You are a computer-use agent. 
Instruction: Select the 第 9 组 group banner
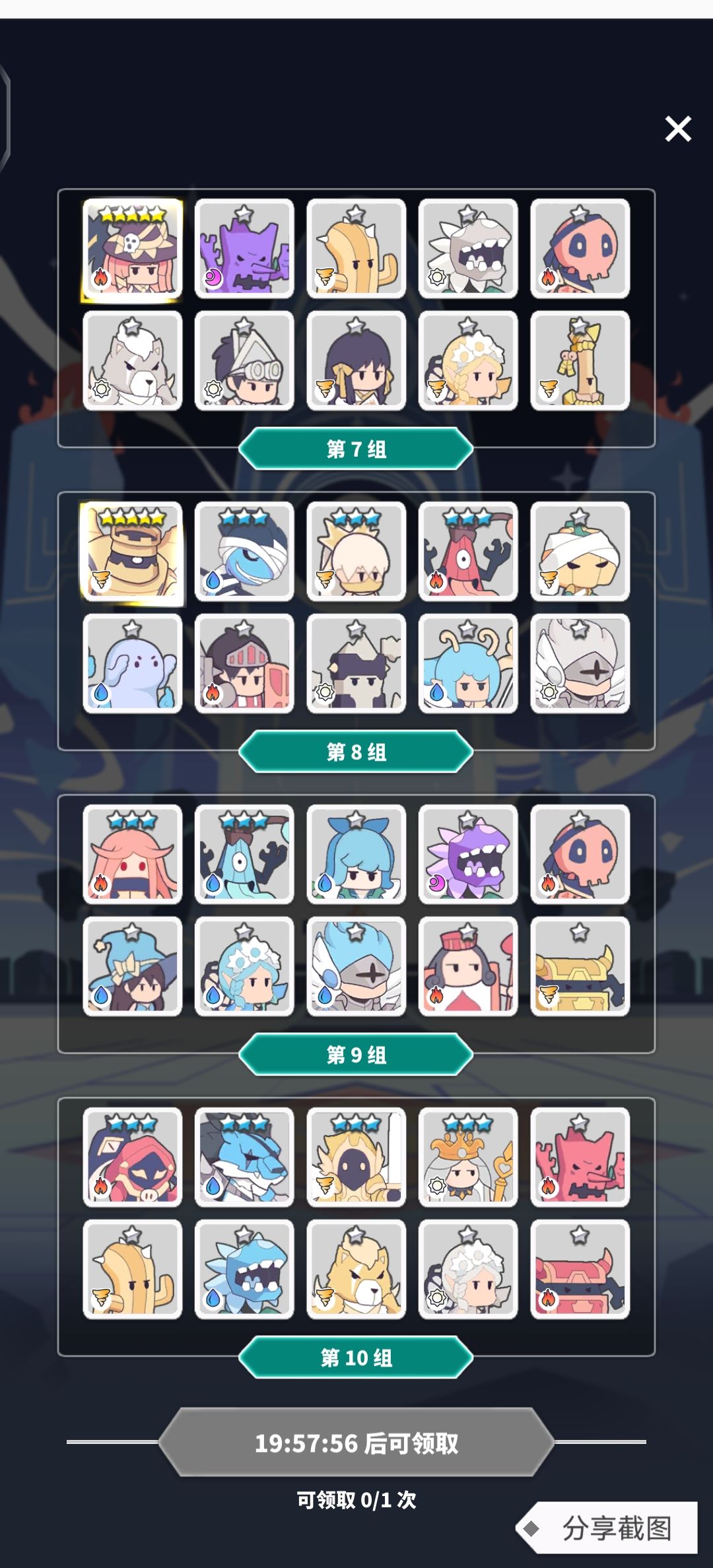click(356, 1055)
